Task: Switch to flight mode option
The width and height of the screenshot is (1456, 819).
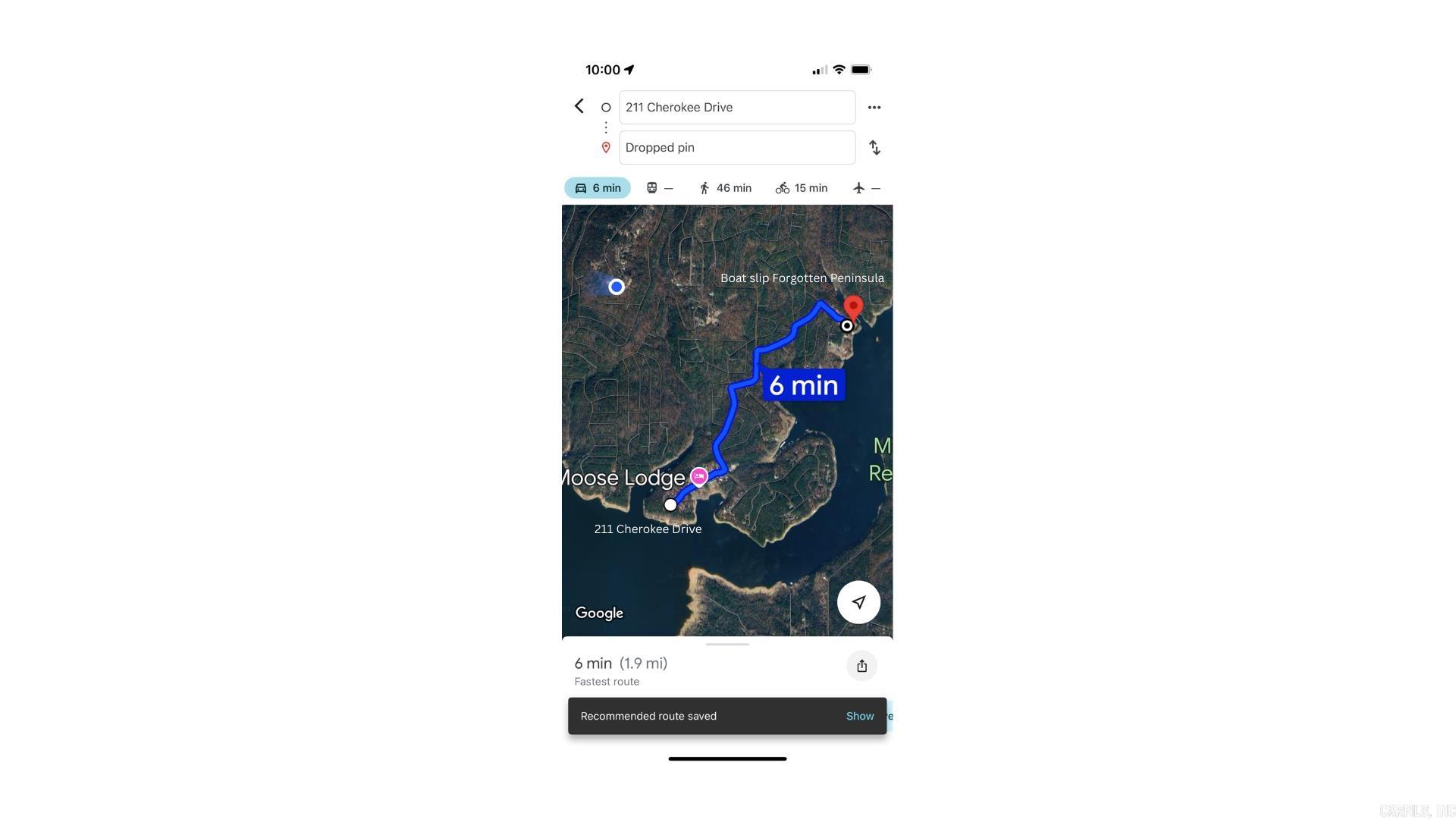Action: 866,188
